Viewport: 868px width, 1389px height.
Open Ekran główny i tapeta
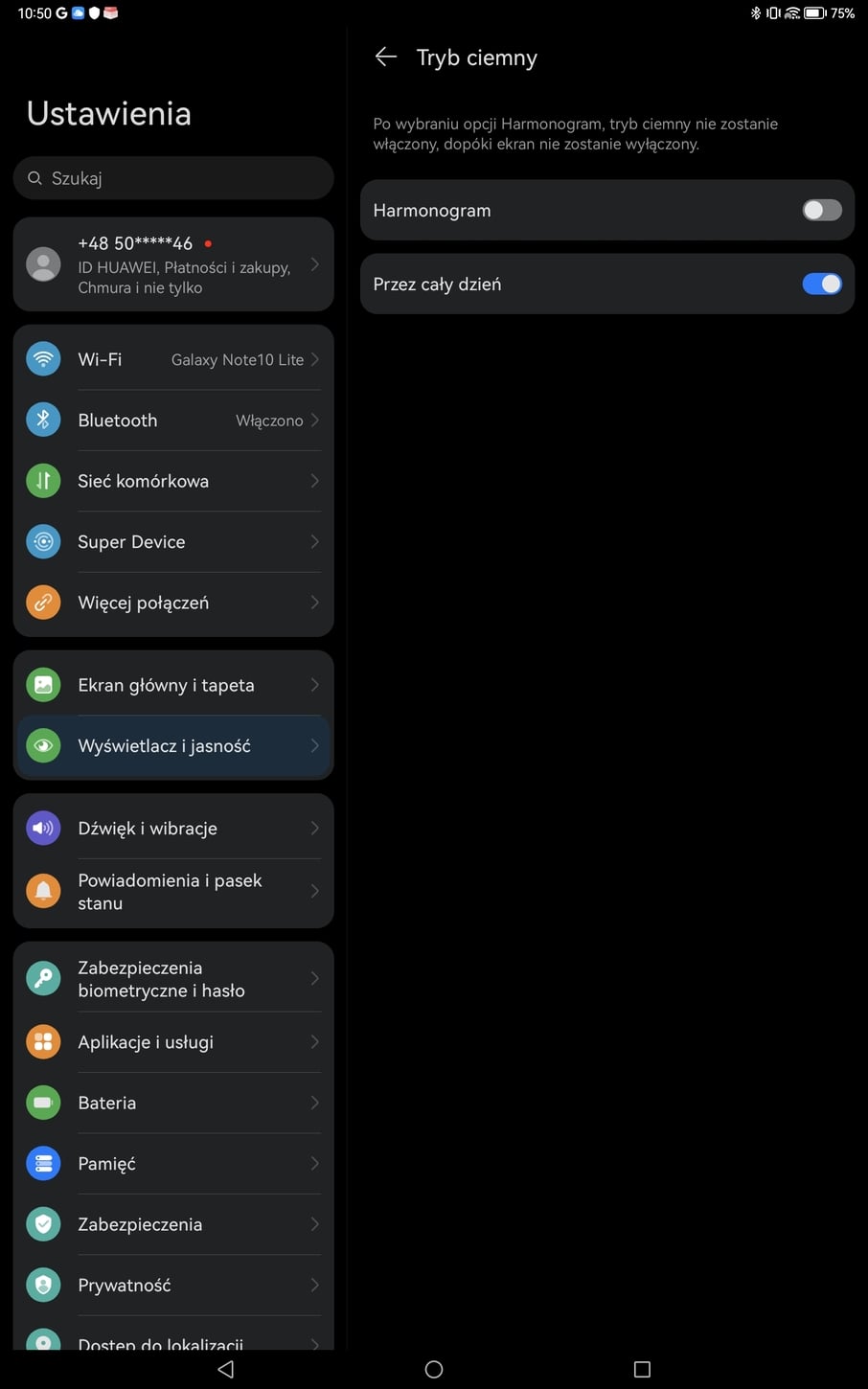tap(173, 685)
